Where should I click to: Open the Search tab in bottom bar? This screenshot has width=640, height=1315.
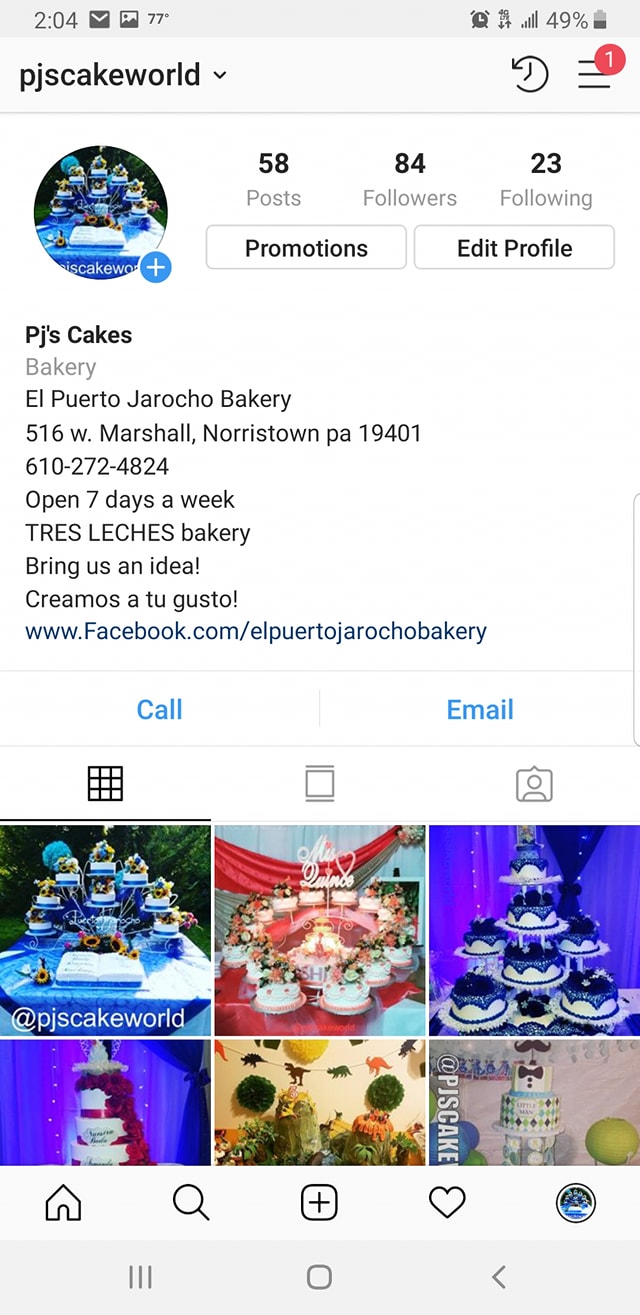(191, 1204)
